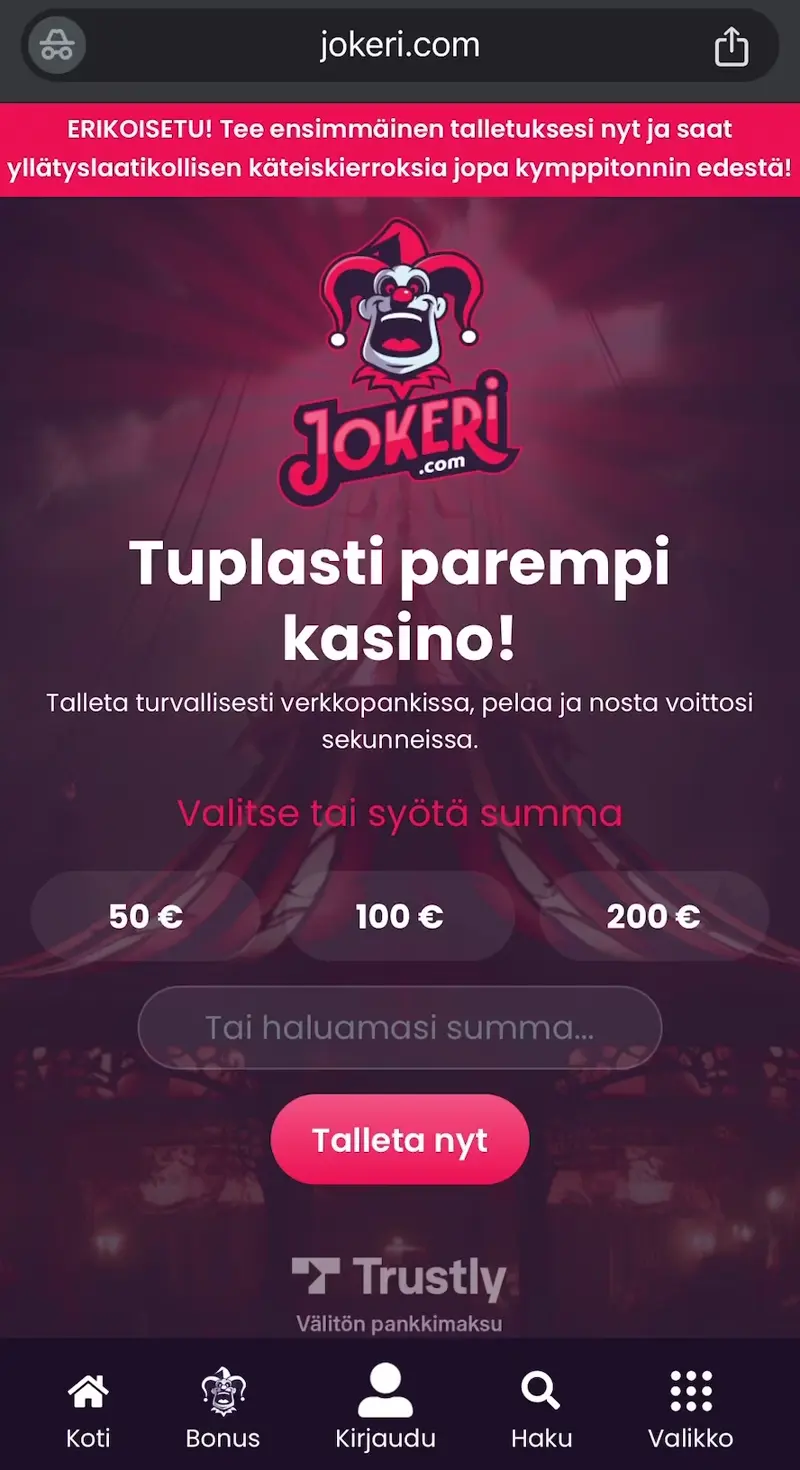The width and height of the screenshot is (800, 1470).
Task: Choose the 100 € deposit amount
Action: [399, 915]
